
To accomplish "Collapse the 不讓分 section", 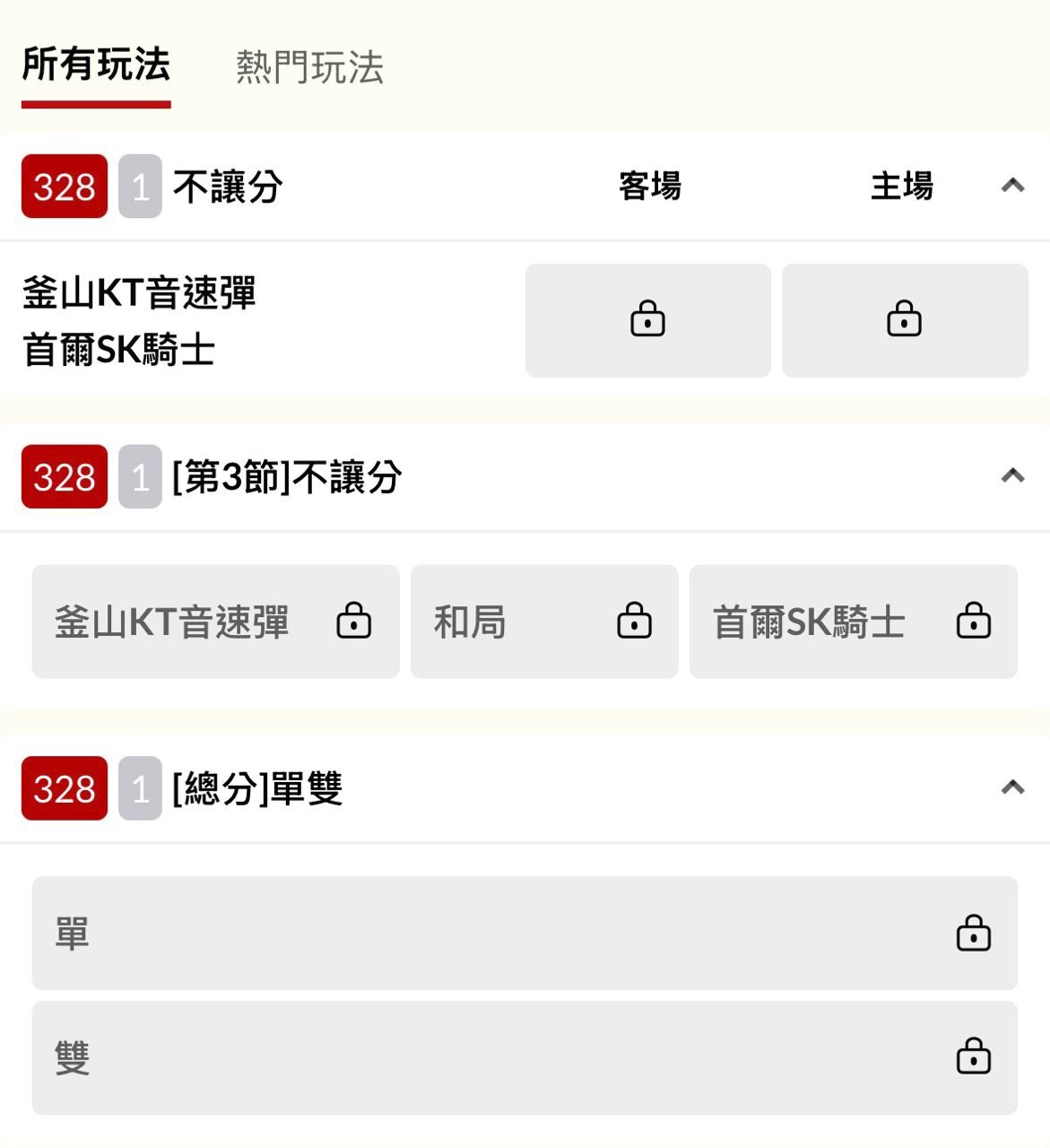I will click(x=1012, y=186).
